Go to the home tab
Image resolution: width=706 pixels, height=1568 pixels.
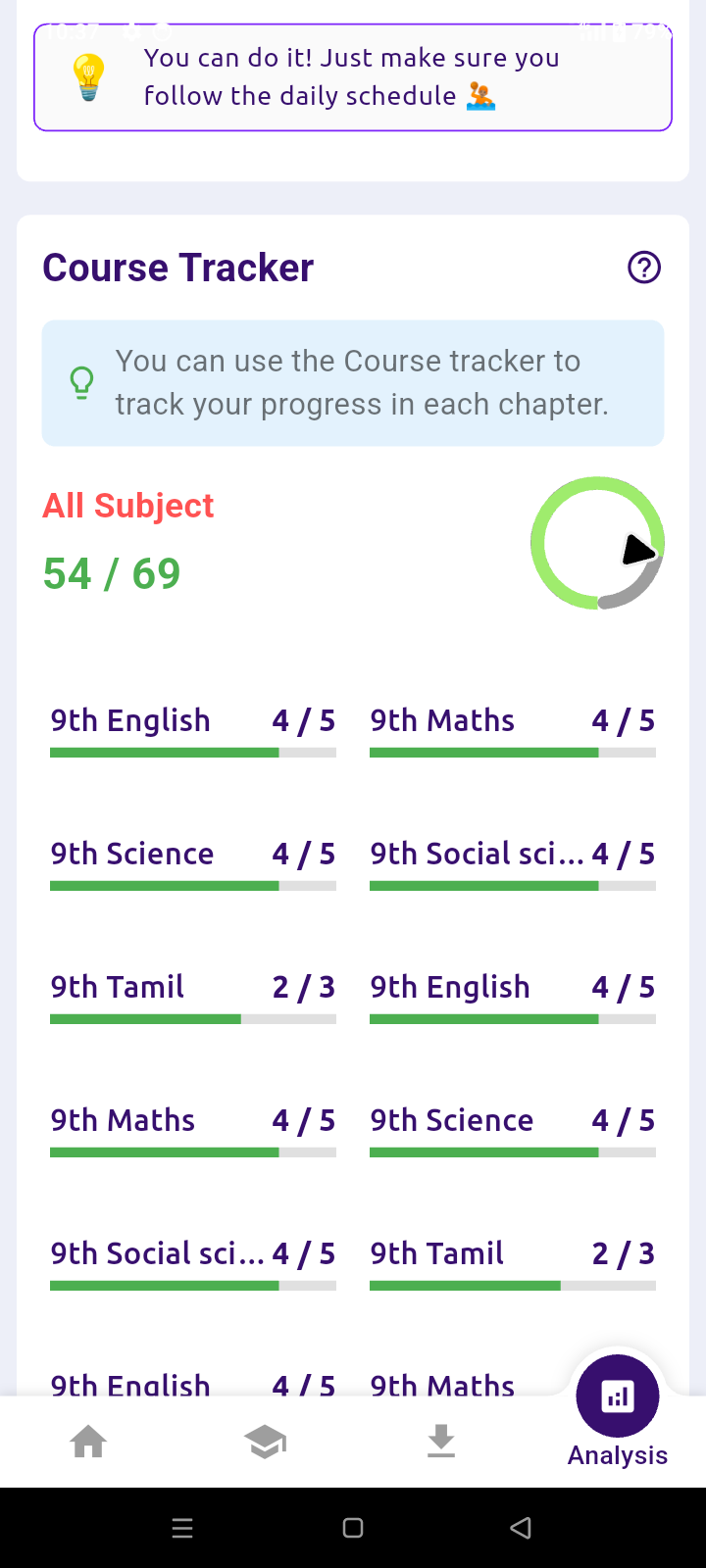88,1442
